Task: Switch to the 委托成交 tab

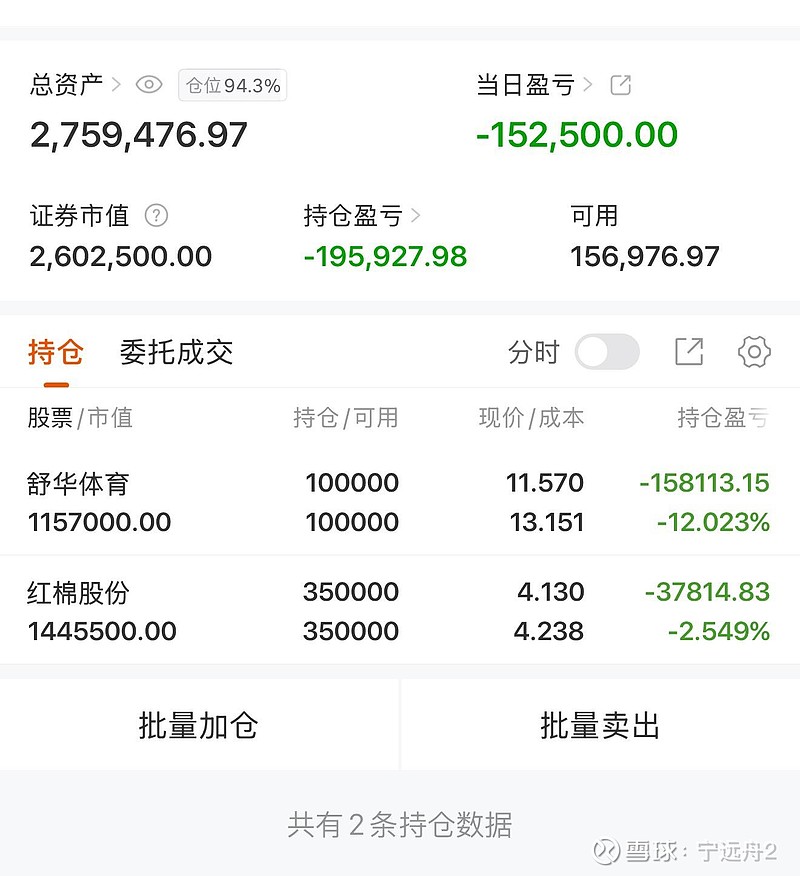Action: pyautogui.click(x=176, y=352)
